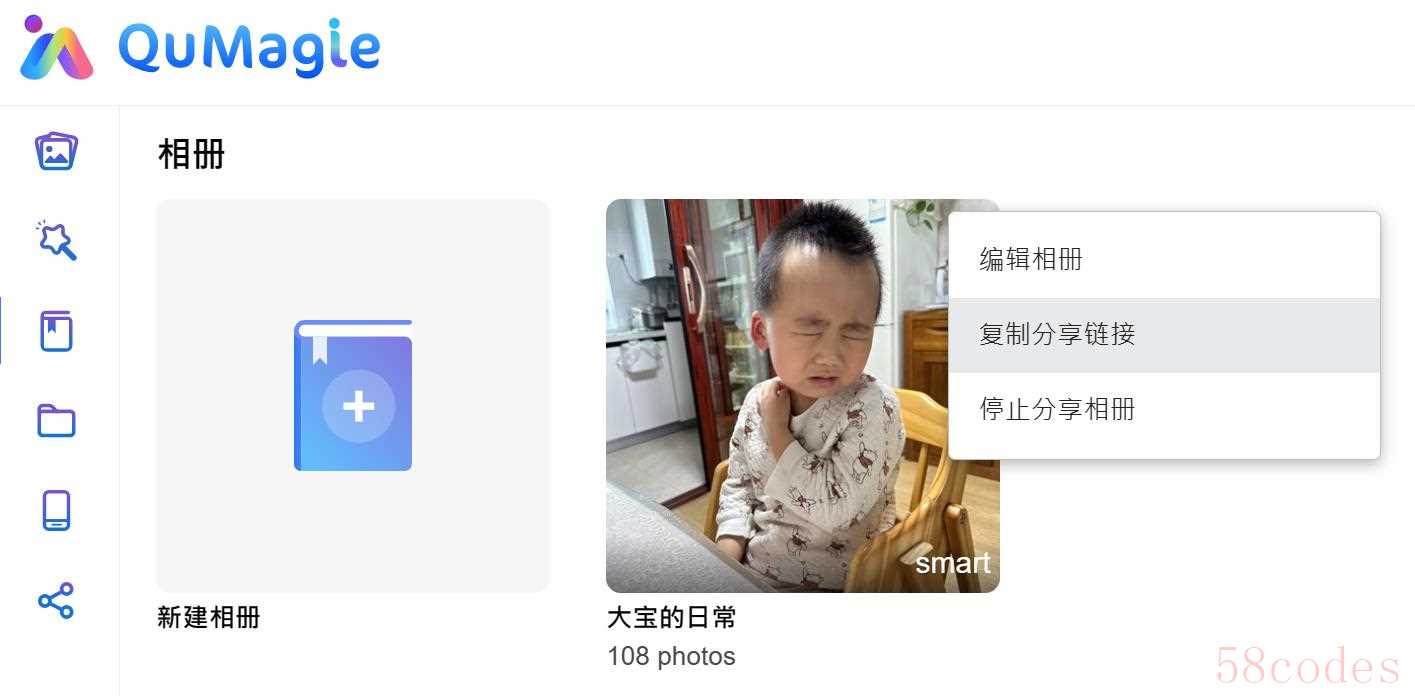
Task: Open the mobile device sidebar icon
Action: click(x=57, y=510)
